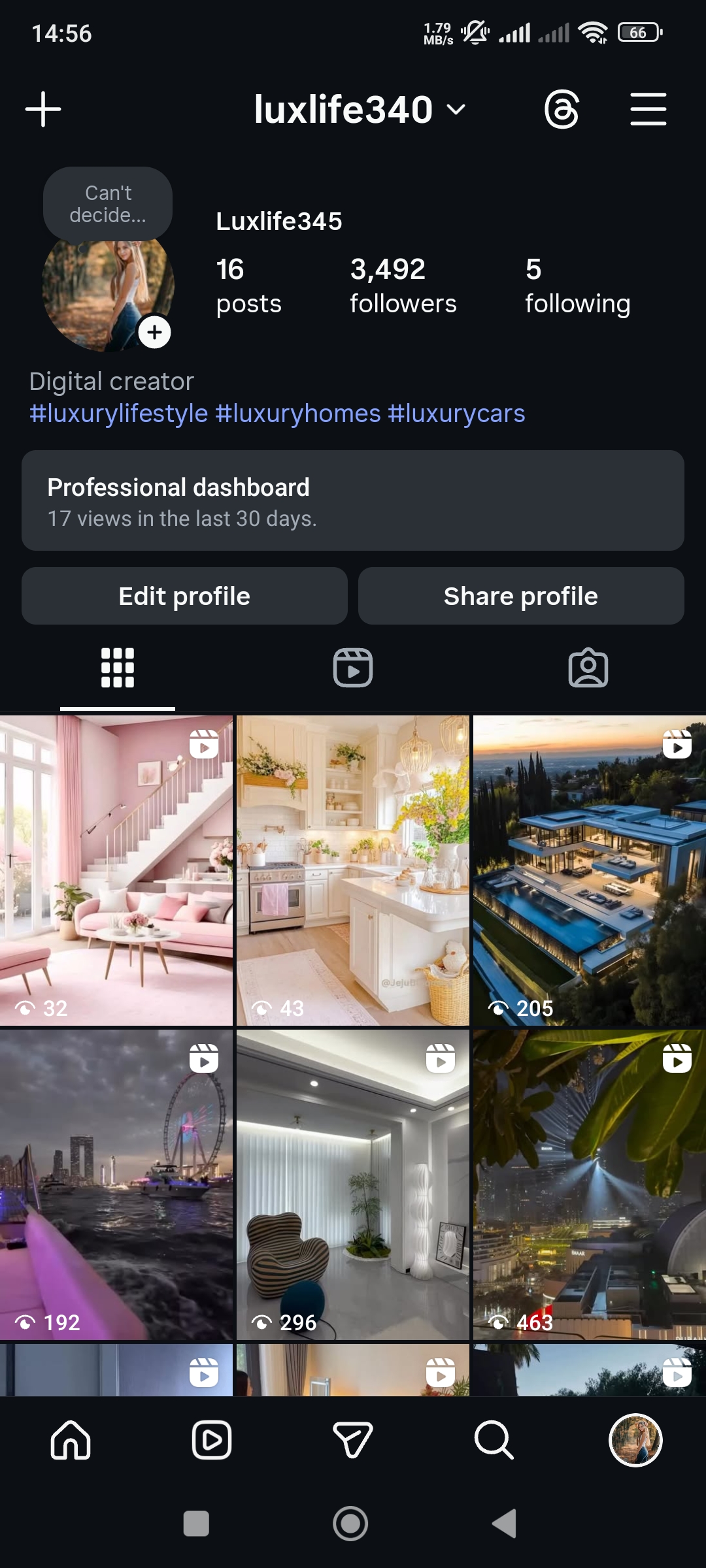This screenshot has height=1568, width=706.
Task: Tap Share profile
Action: click(521, 596)
